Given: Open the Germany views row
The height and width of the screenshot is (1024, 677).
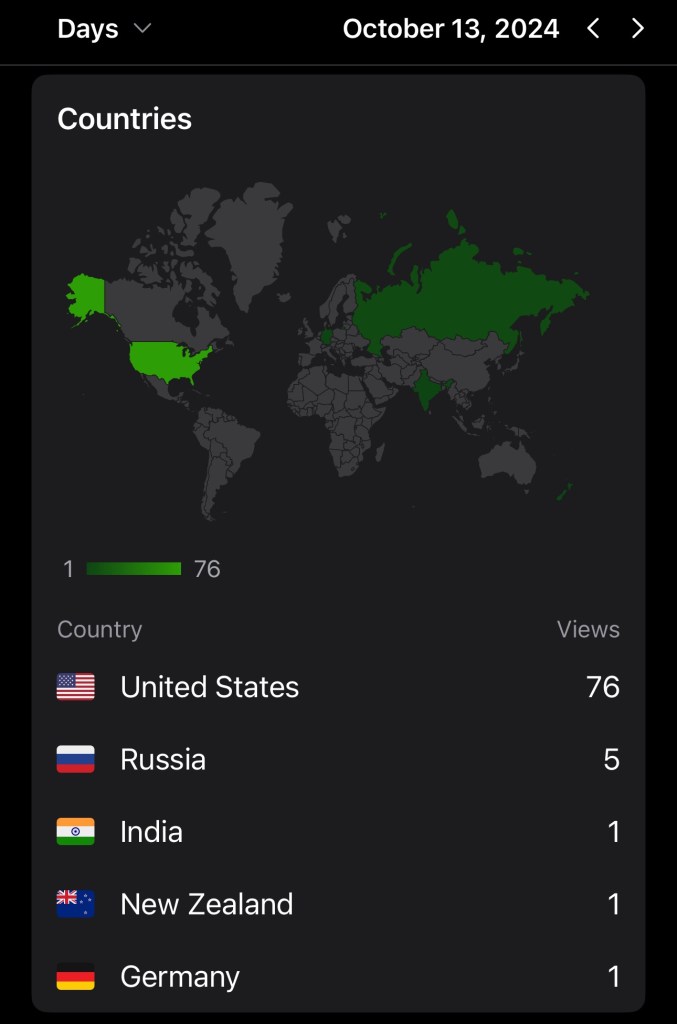Looking at the screenshot, I should click(338, 976).
